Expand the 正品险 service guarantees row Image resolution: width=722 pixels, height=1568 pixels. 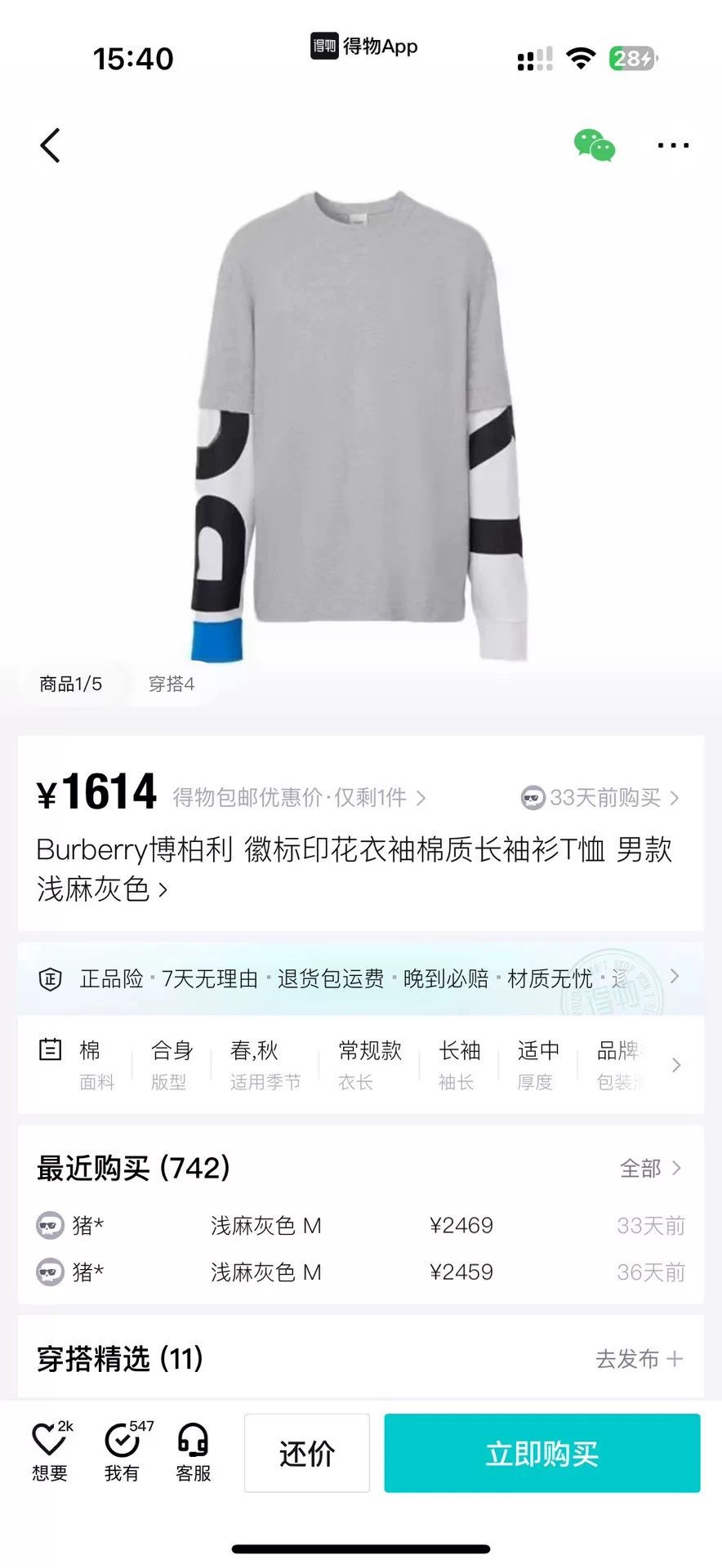(360, 978)
